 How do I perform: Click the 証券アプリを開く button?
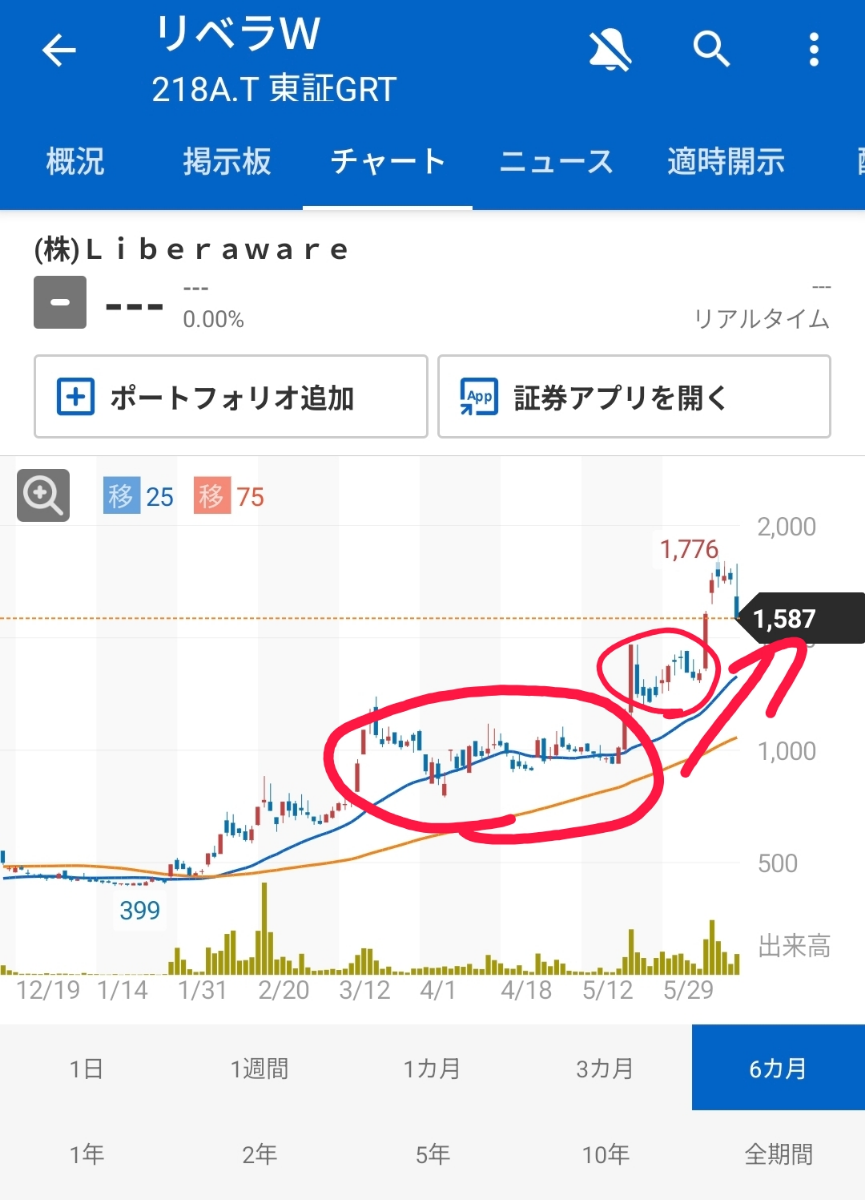[634, 397]
